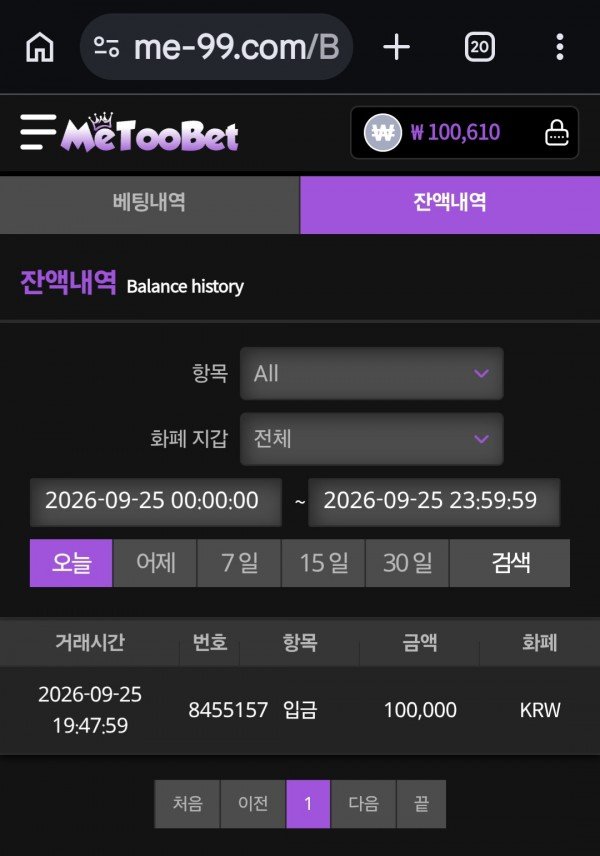Choose the 30일 date range
This screenshot has width=600, height=856.
point(407,563)
